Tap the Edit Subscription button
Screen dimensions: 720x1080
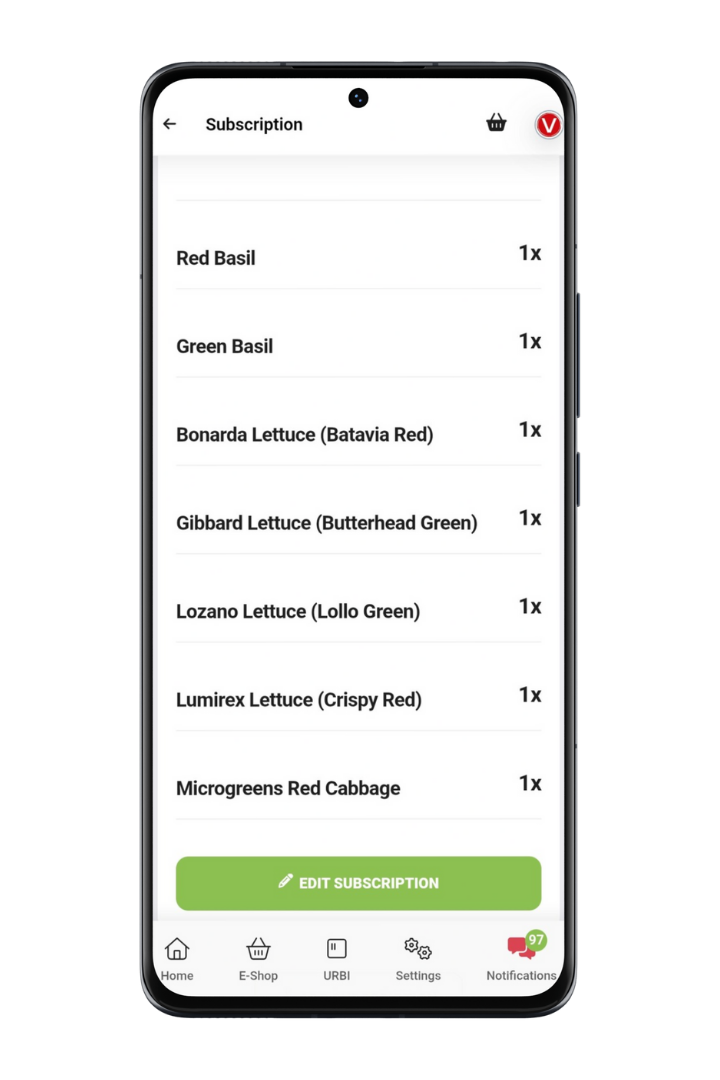pyautogui.click(x=358, y=883)
